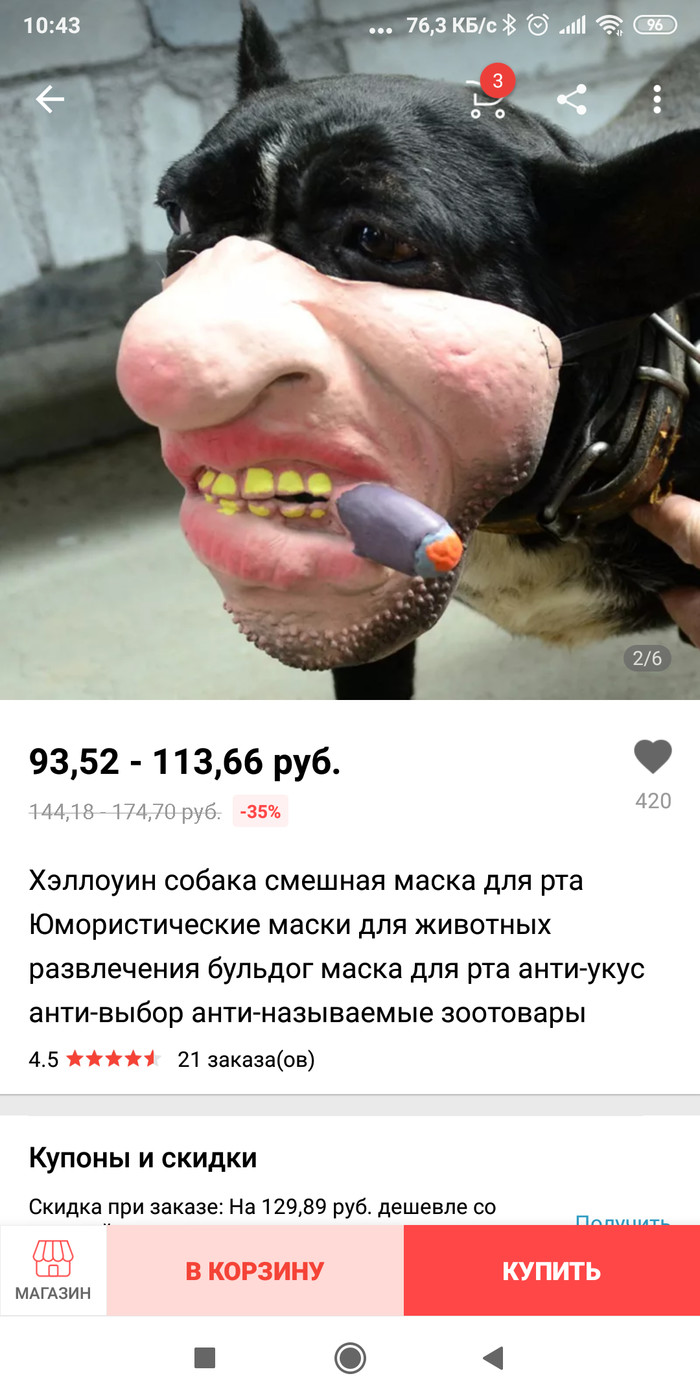
Task: Tap the system home button
Action: 350,1357
